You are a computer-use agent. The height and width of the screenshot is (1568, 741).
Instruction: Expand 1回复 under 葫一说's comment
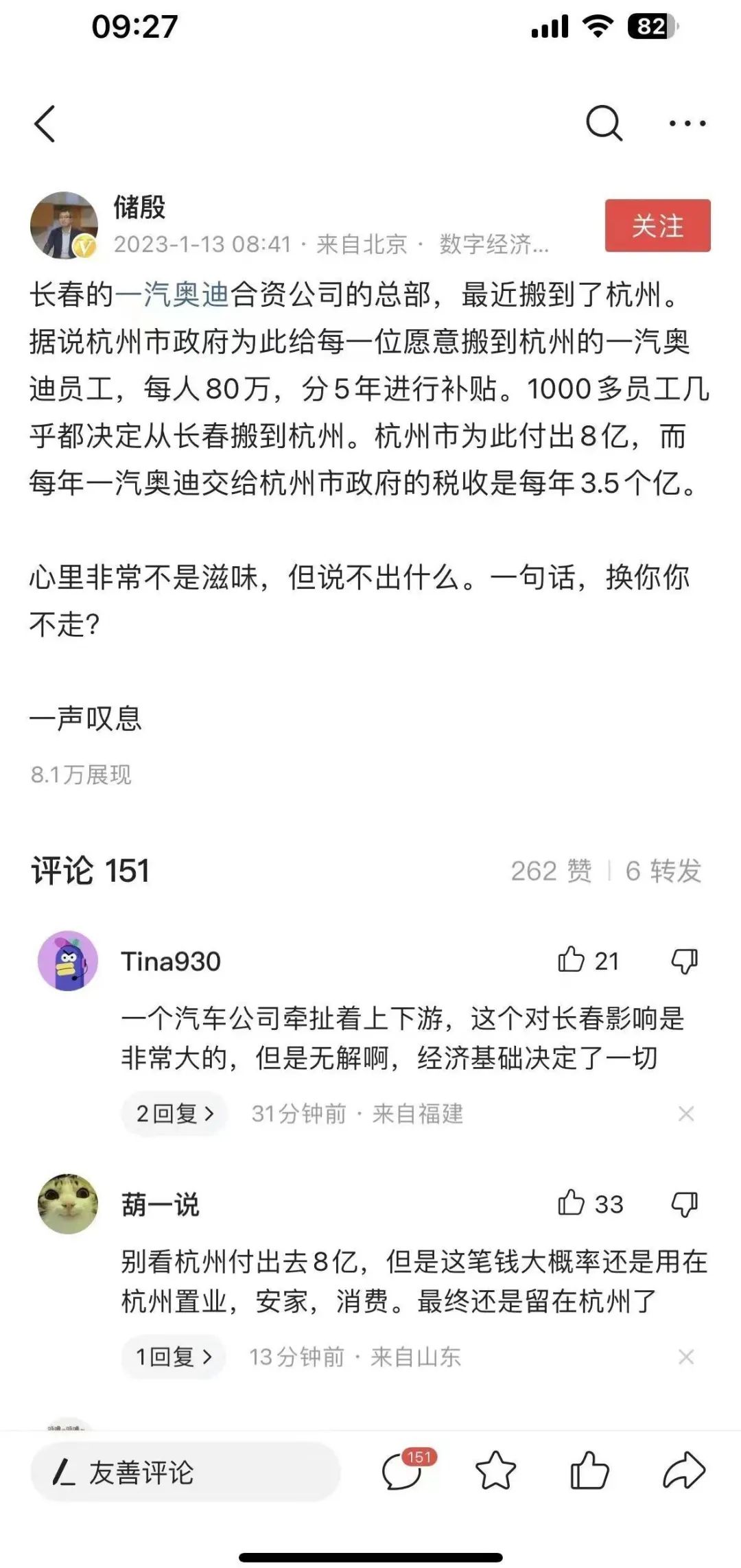(174, 1356)
